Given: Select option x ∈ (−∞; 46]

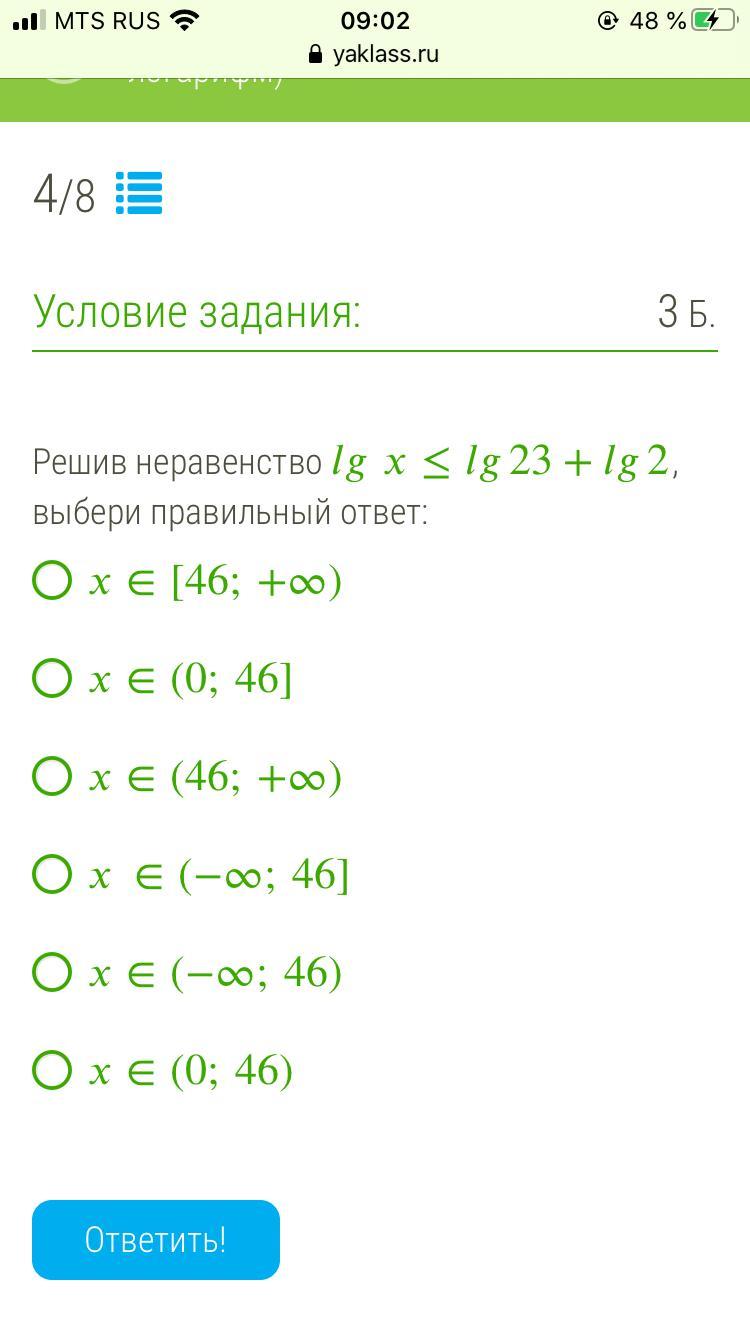Looking at the screenshot, I should 191,874.
